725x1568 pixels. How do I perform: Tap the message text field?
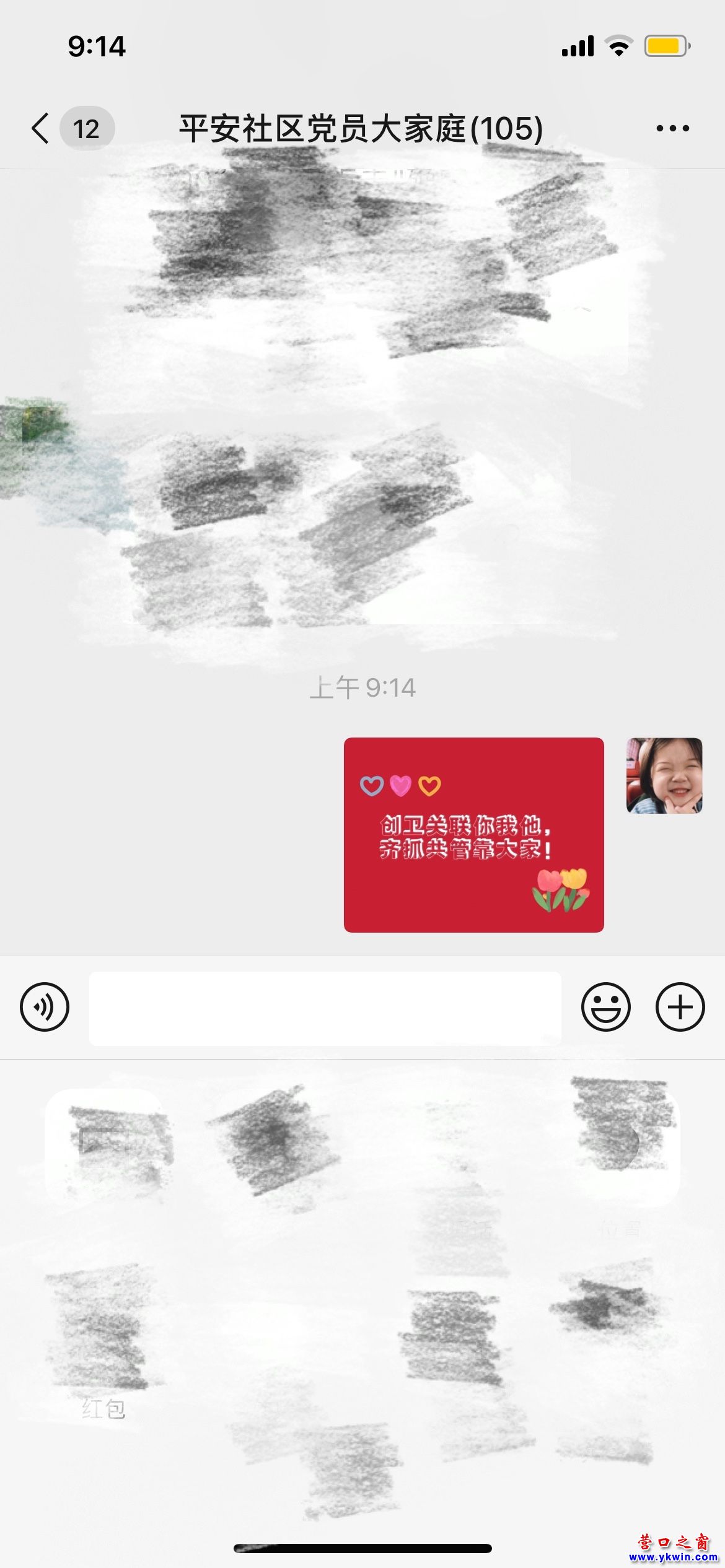325,1008
